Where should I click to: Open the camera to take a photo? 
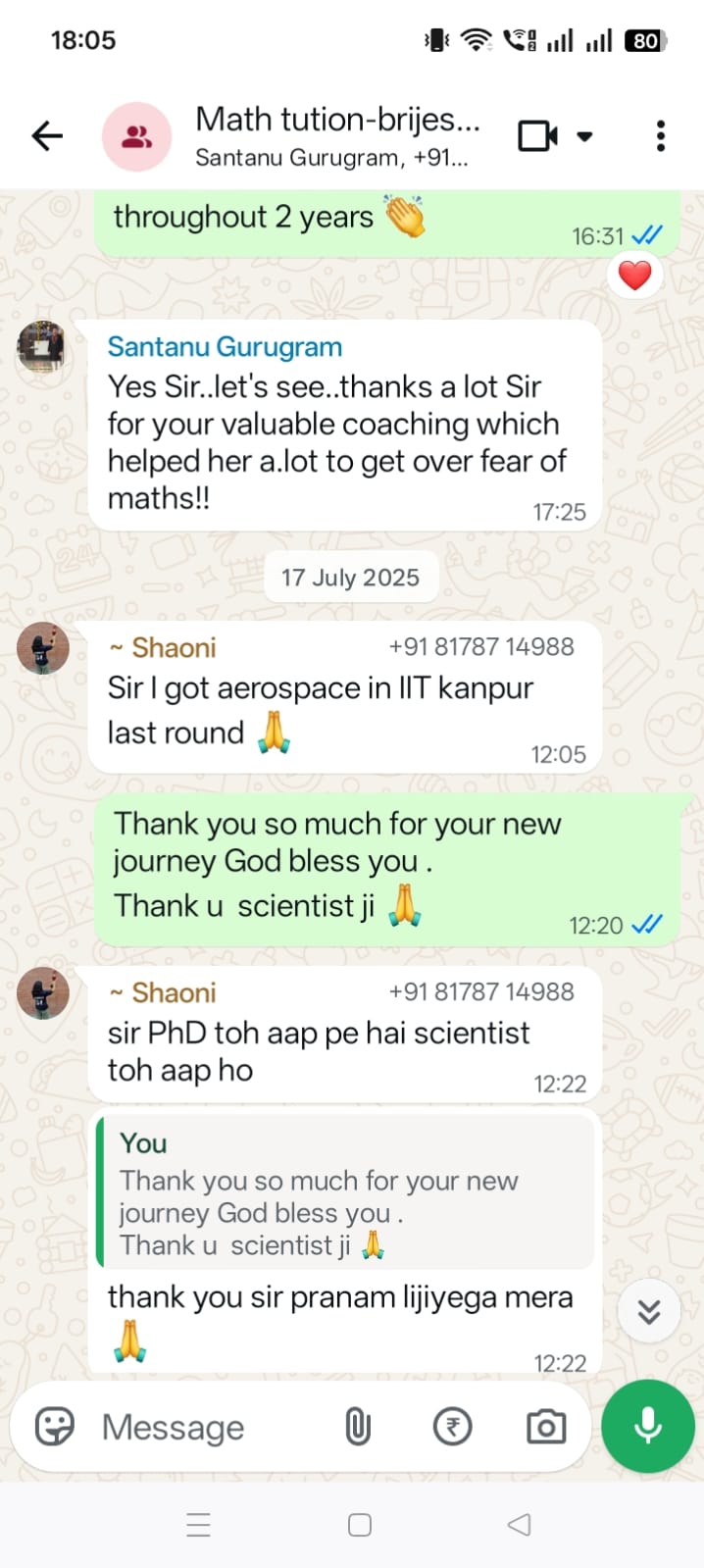pyautogui.click(x=545, y=1427)
